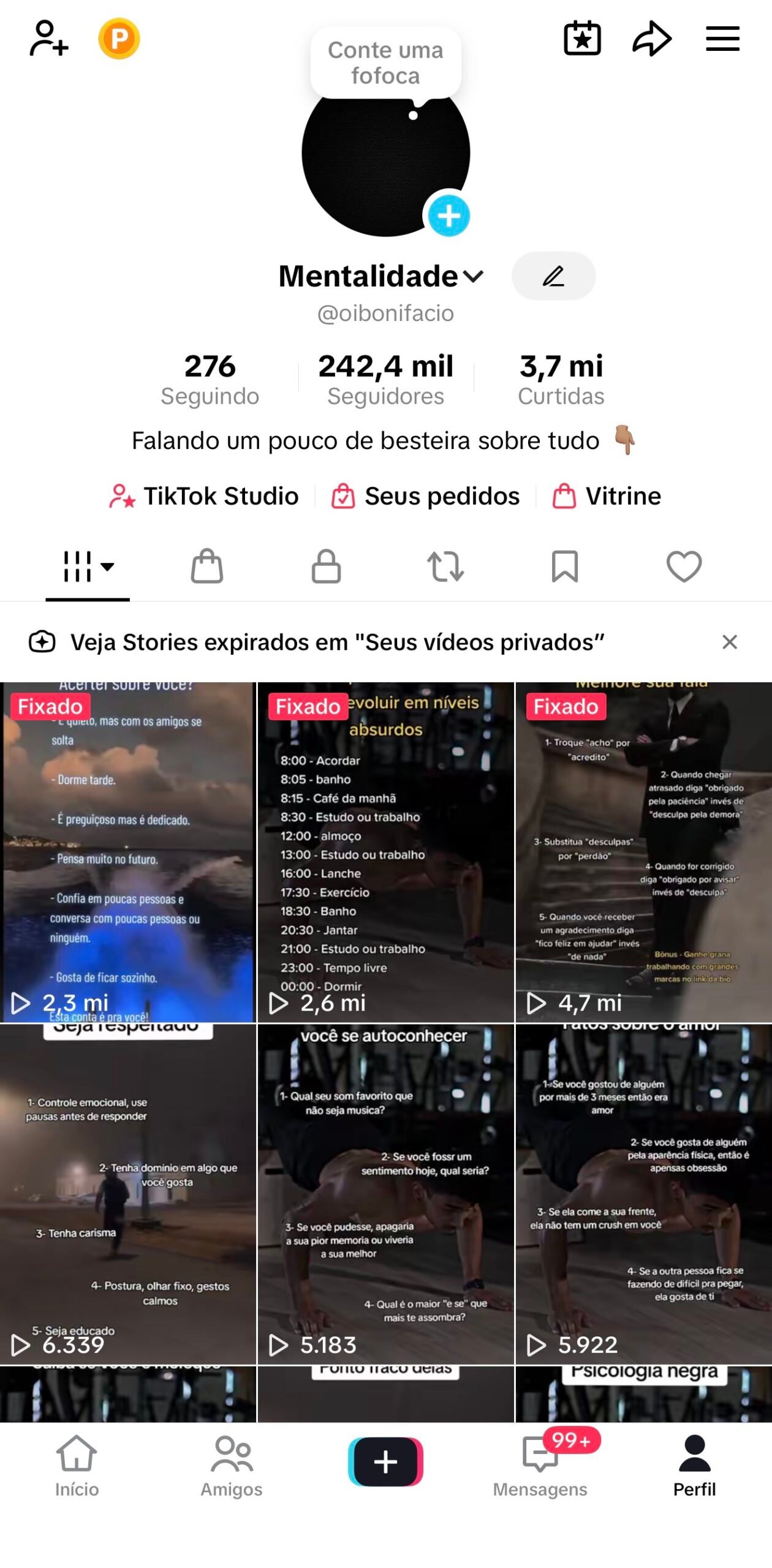Edit profile with the pencil button

click(553, 276)
